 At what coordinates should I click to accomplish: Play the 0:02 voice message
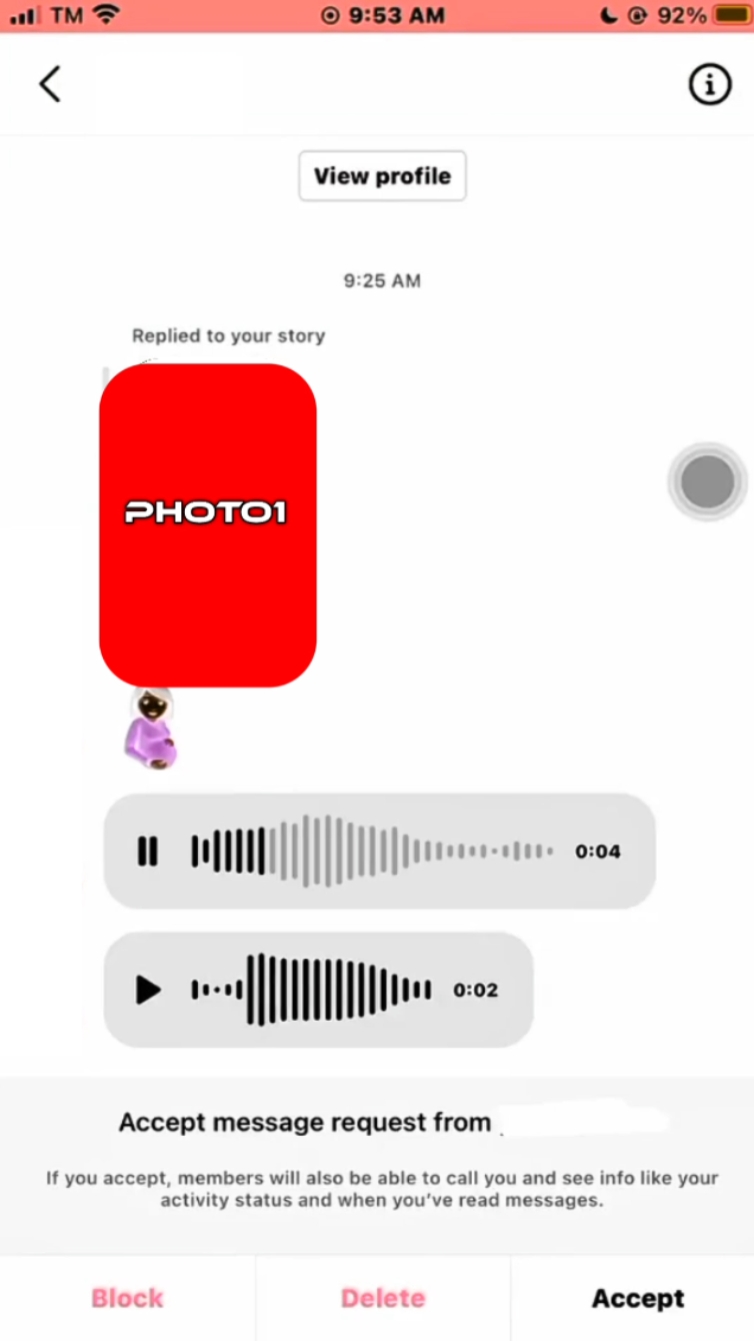(148, 990)
